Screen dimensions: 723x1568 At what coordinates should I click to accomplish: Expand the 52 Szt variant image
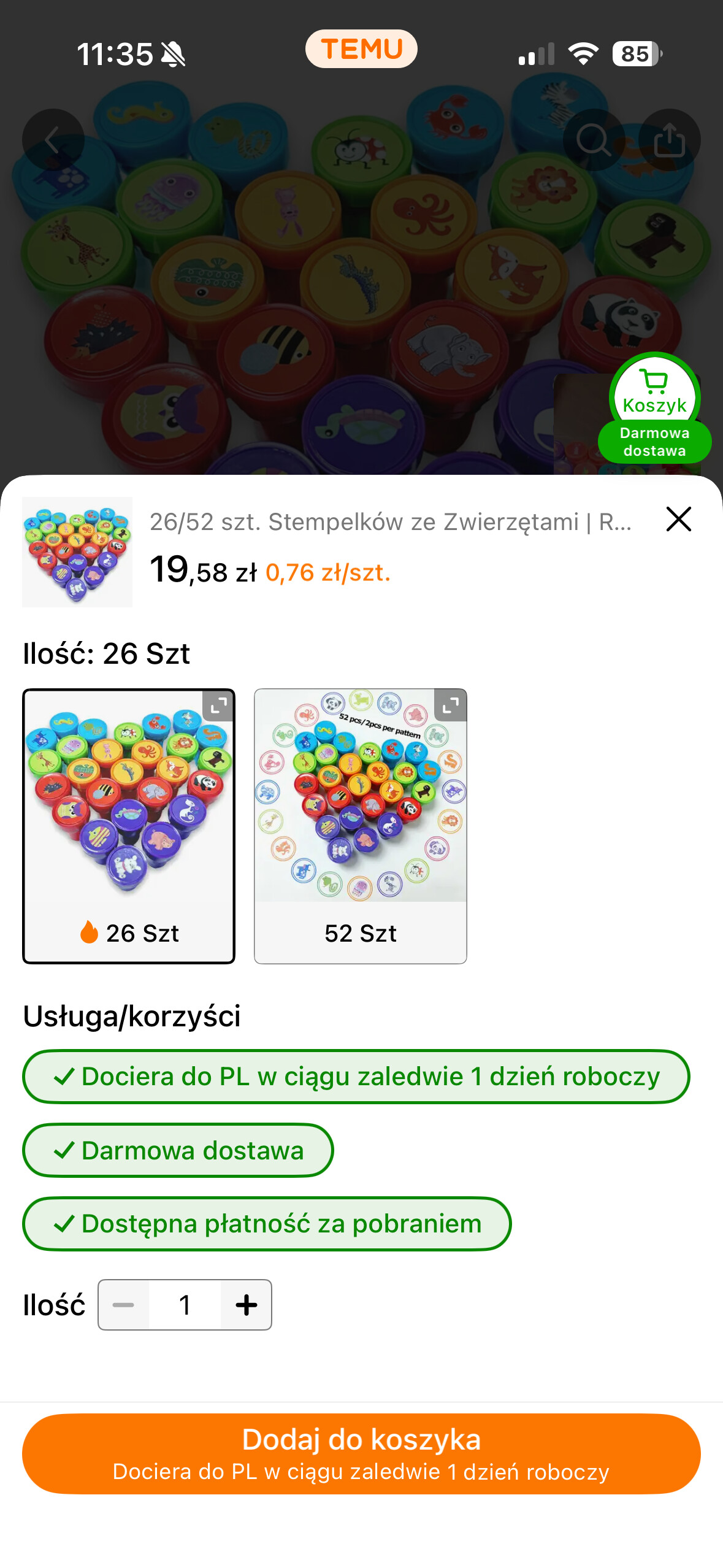coord(450,705)
